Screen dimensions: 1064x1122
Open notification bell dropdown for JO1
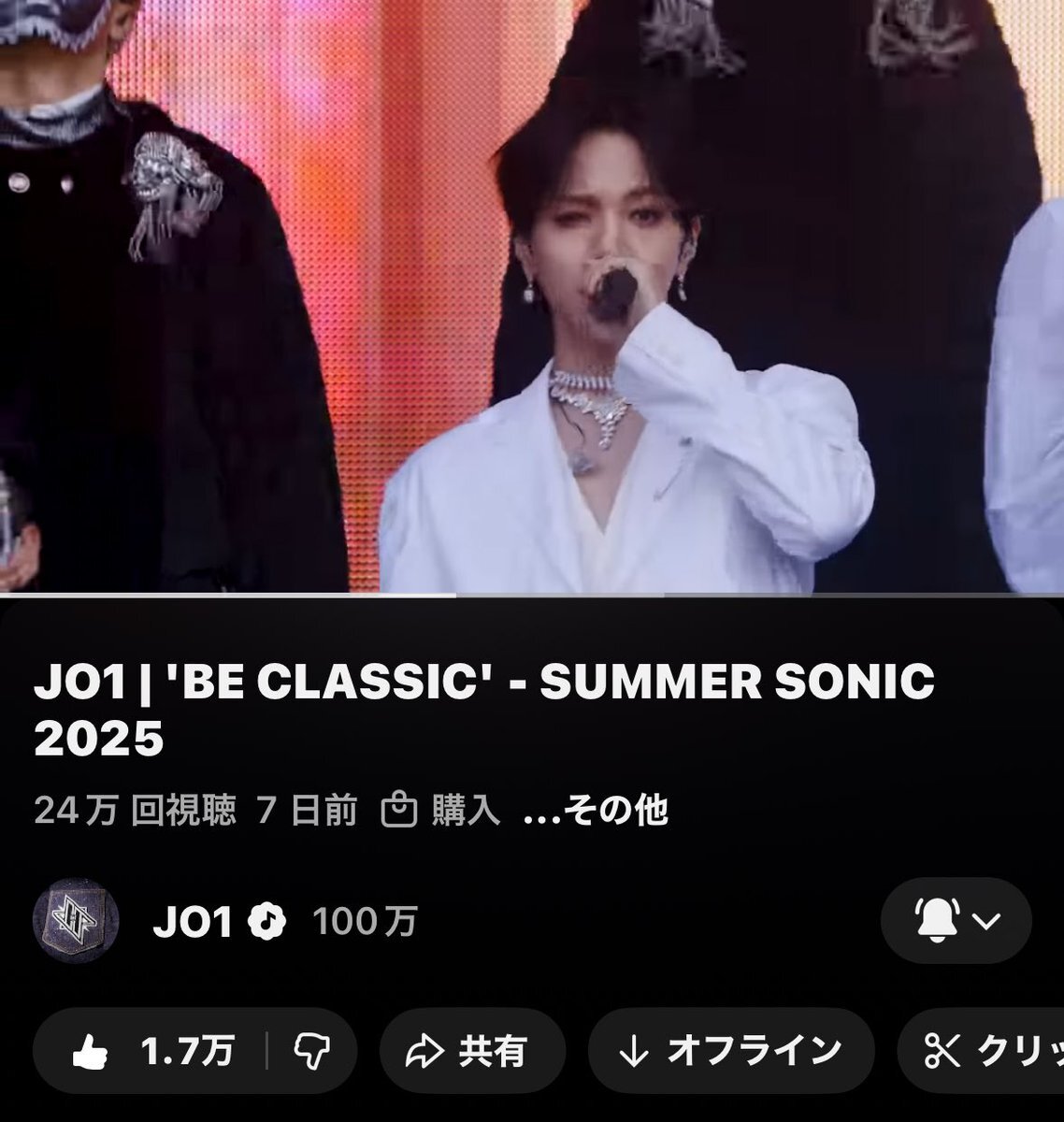[x=955, y=921]
